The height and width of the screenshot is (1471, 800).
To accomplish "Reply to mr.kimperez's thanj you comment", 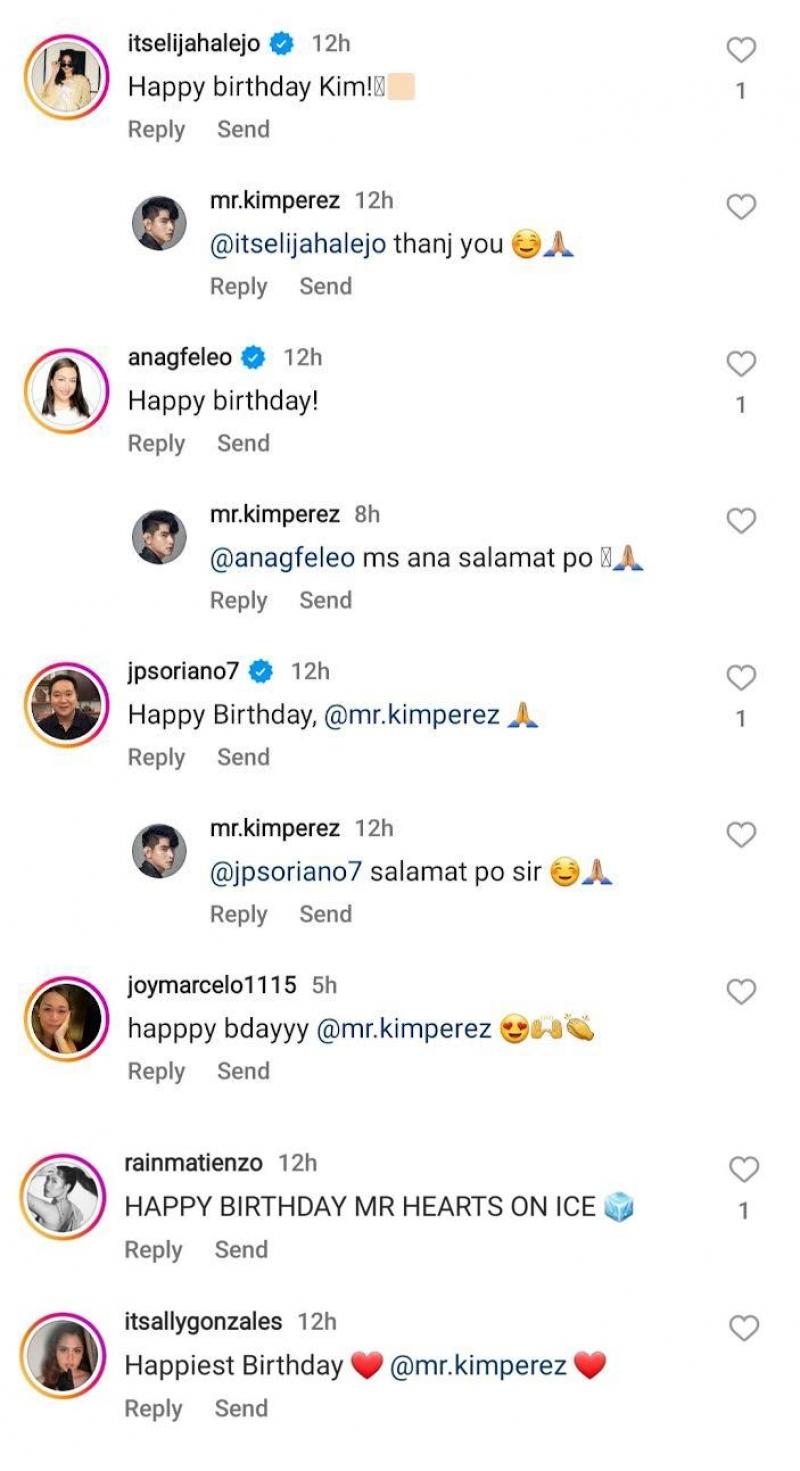I will 238,287.
